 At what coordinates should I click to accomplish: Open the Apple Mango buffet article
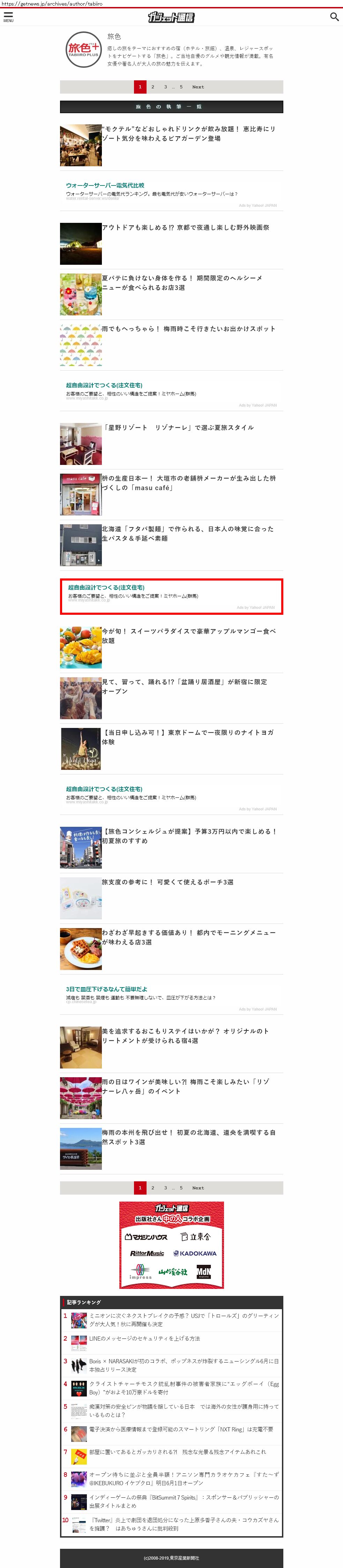click(x=188, y=636)
